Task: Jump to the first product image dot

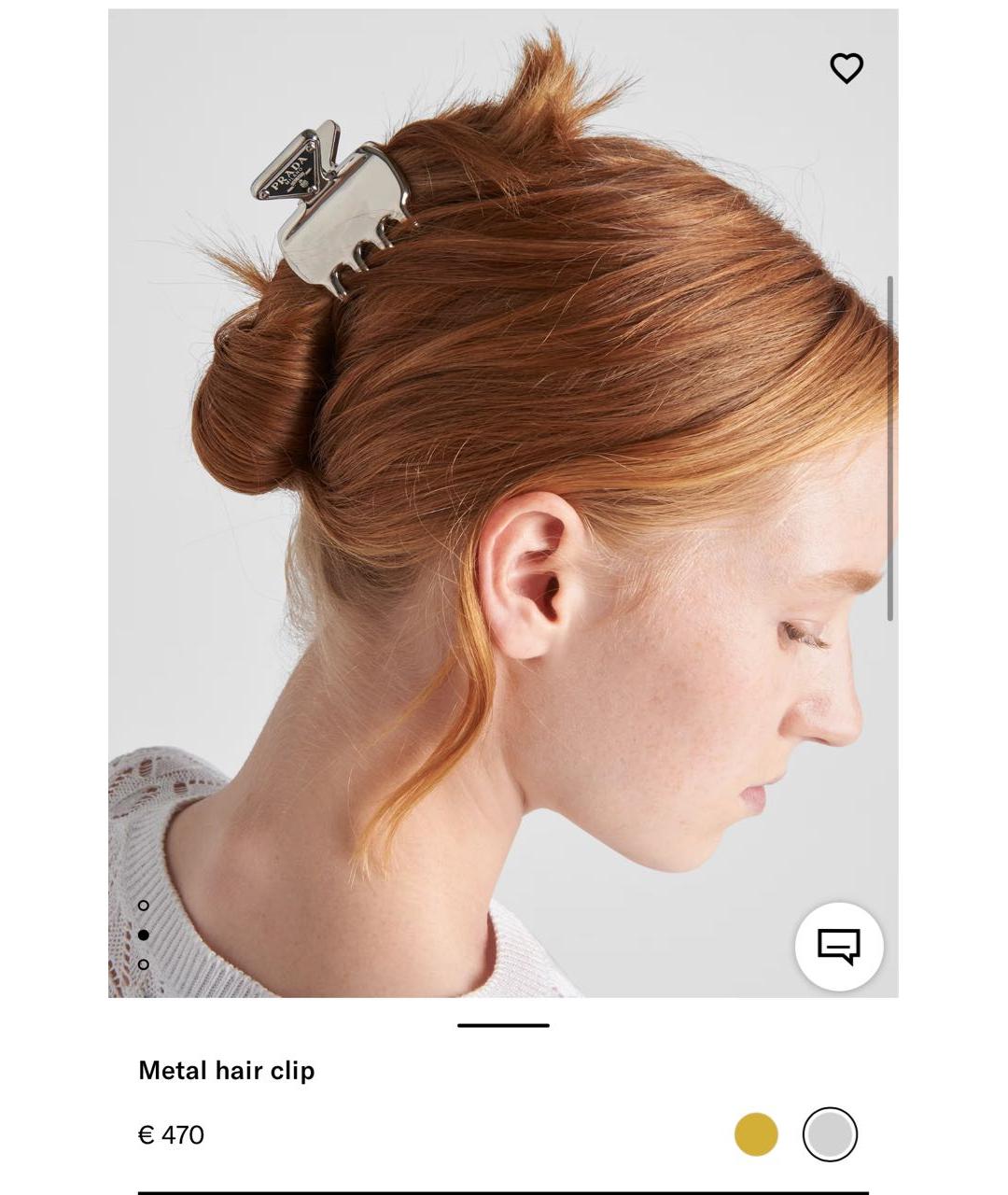Action: click(x=143, y=906)
